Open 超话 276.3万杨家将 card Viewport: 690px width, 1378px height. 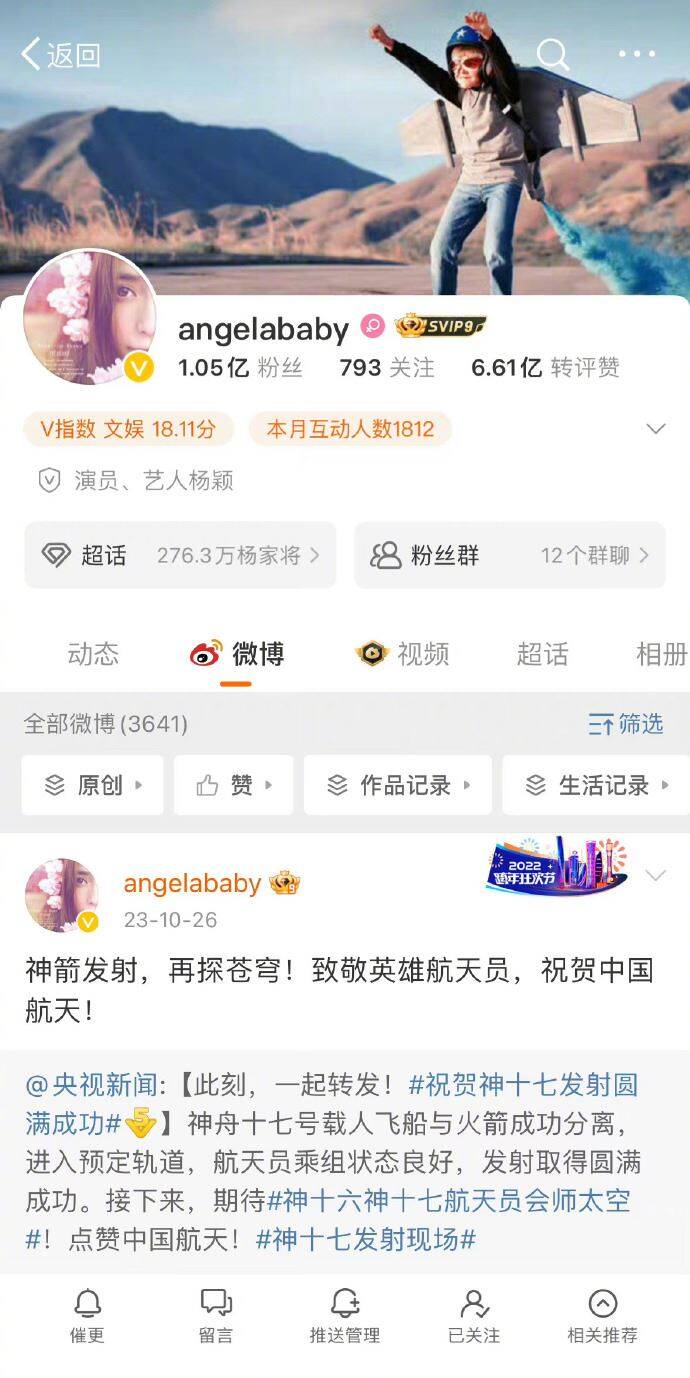coord(180,555)
